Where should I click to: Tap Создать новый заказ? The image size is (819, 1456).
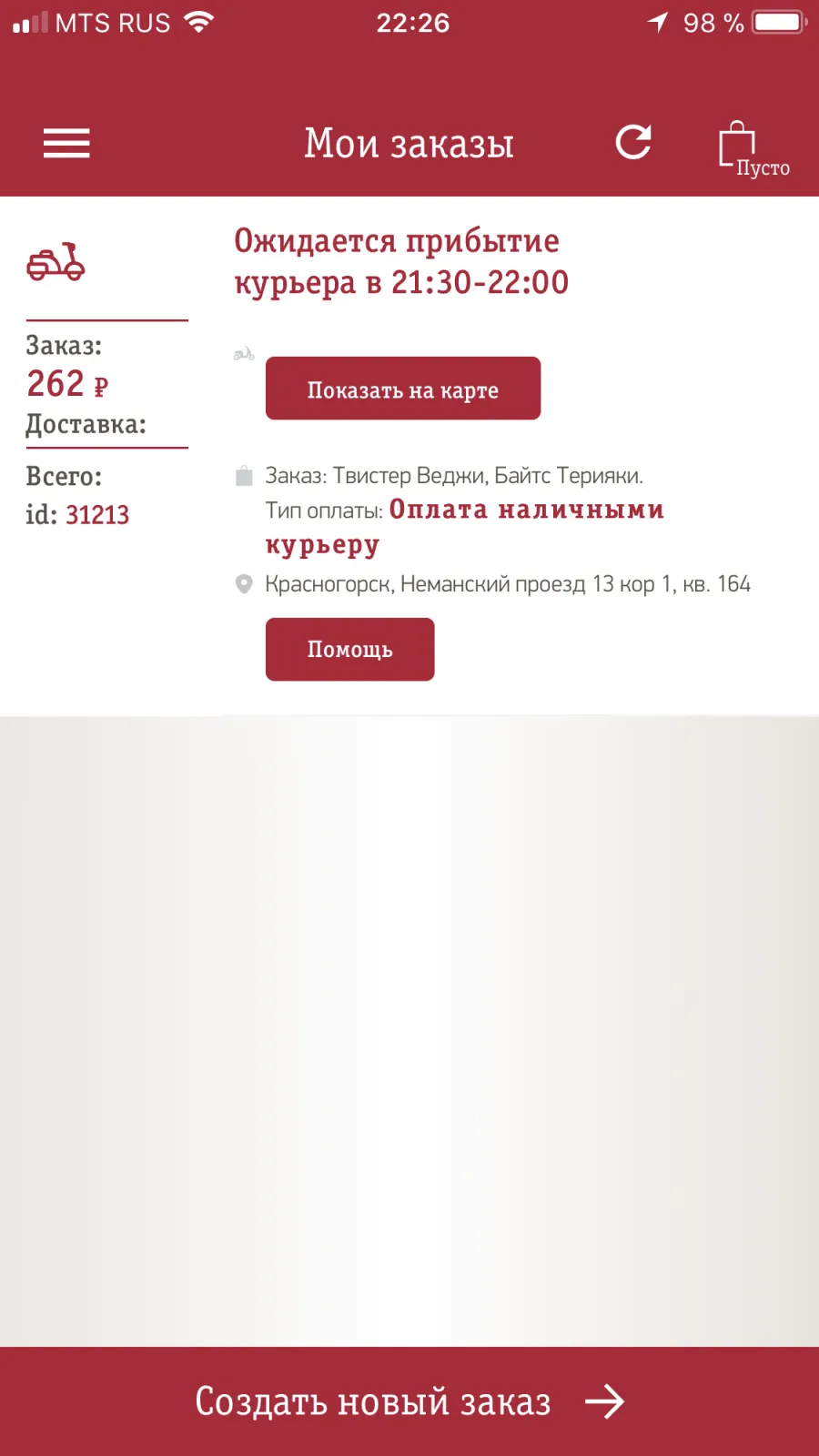point(409,1401)
